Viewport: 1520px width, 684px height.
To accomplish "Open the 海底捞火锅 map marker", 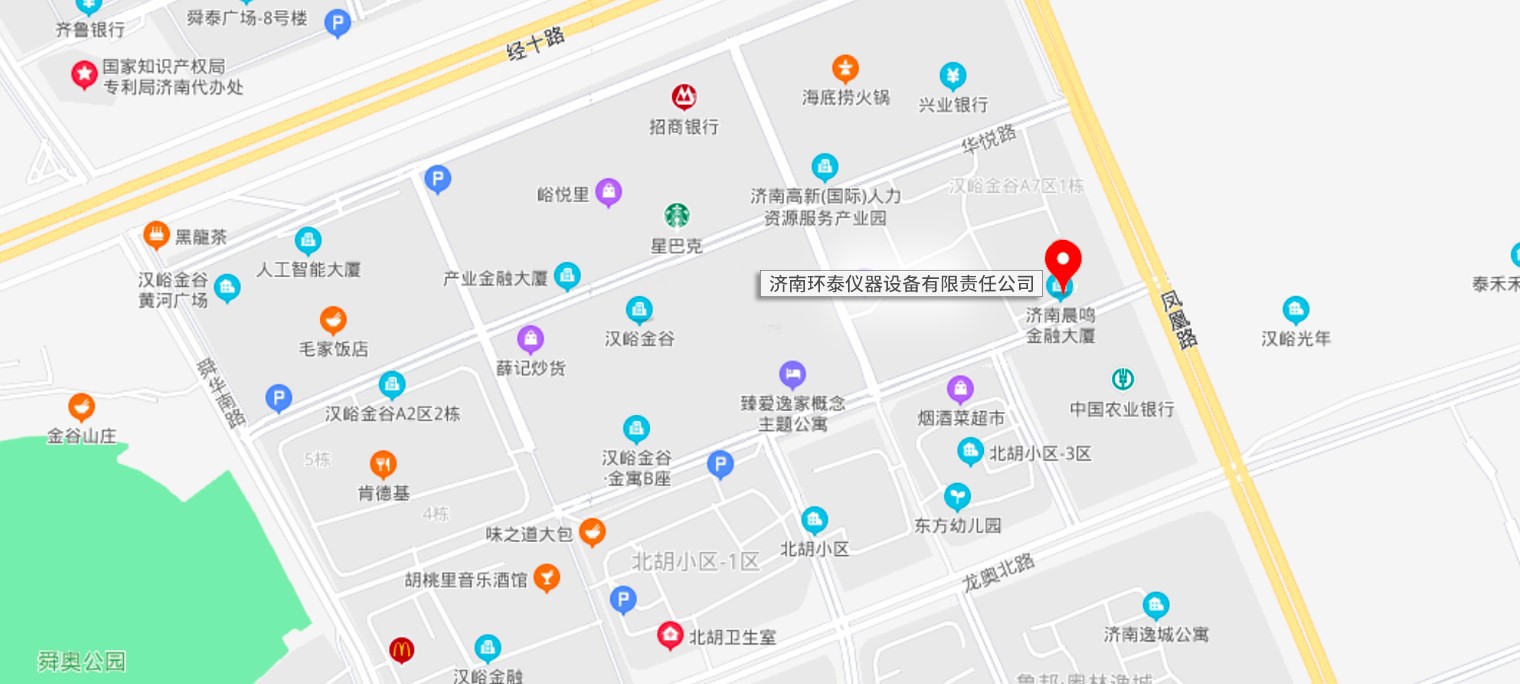I will (845, 69).
